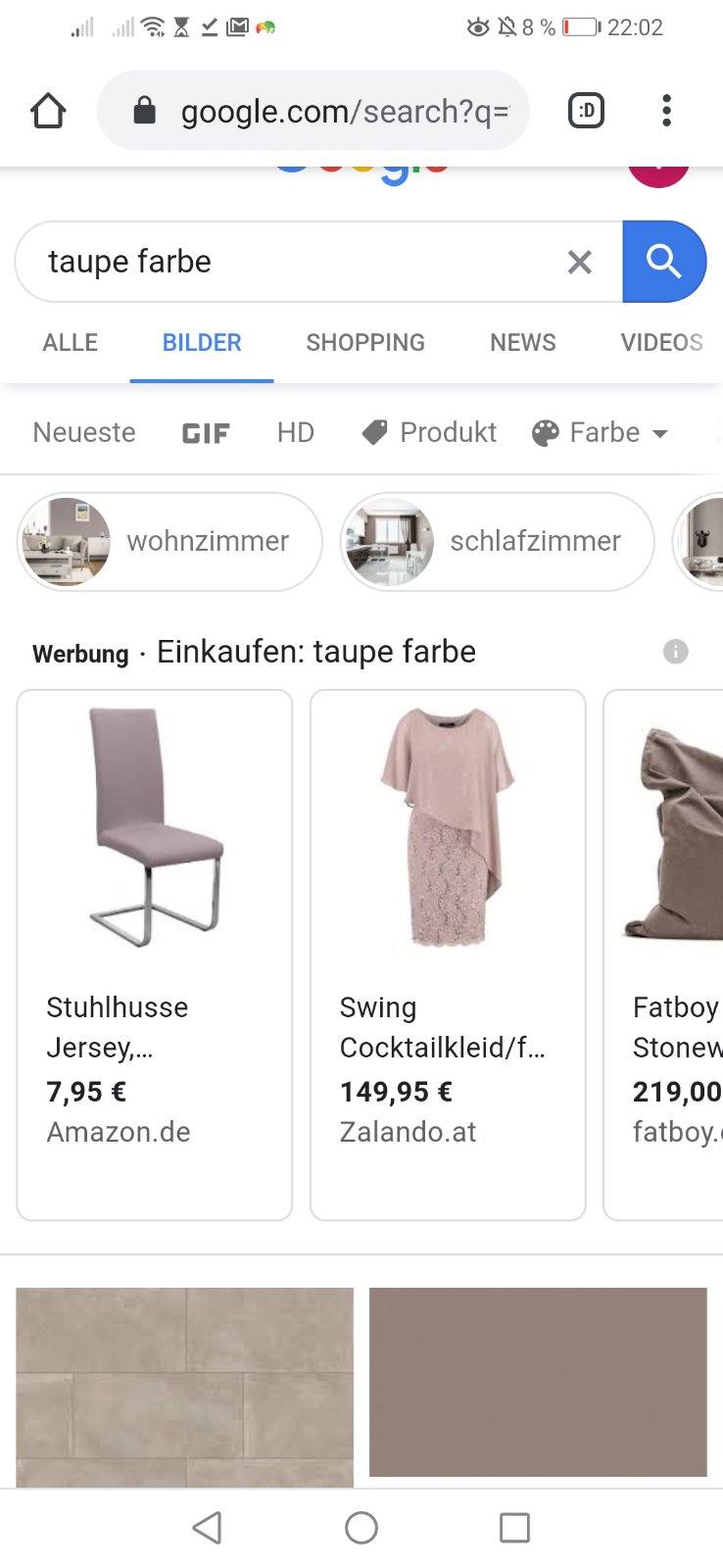Select the wohnzimmer suggestion chip

pyautogui.click(x=169, y=541)
